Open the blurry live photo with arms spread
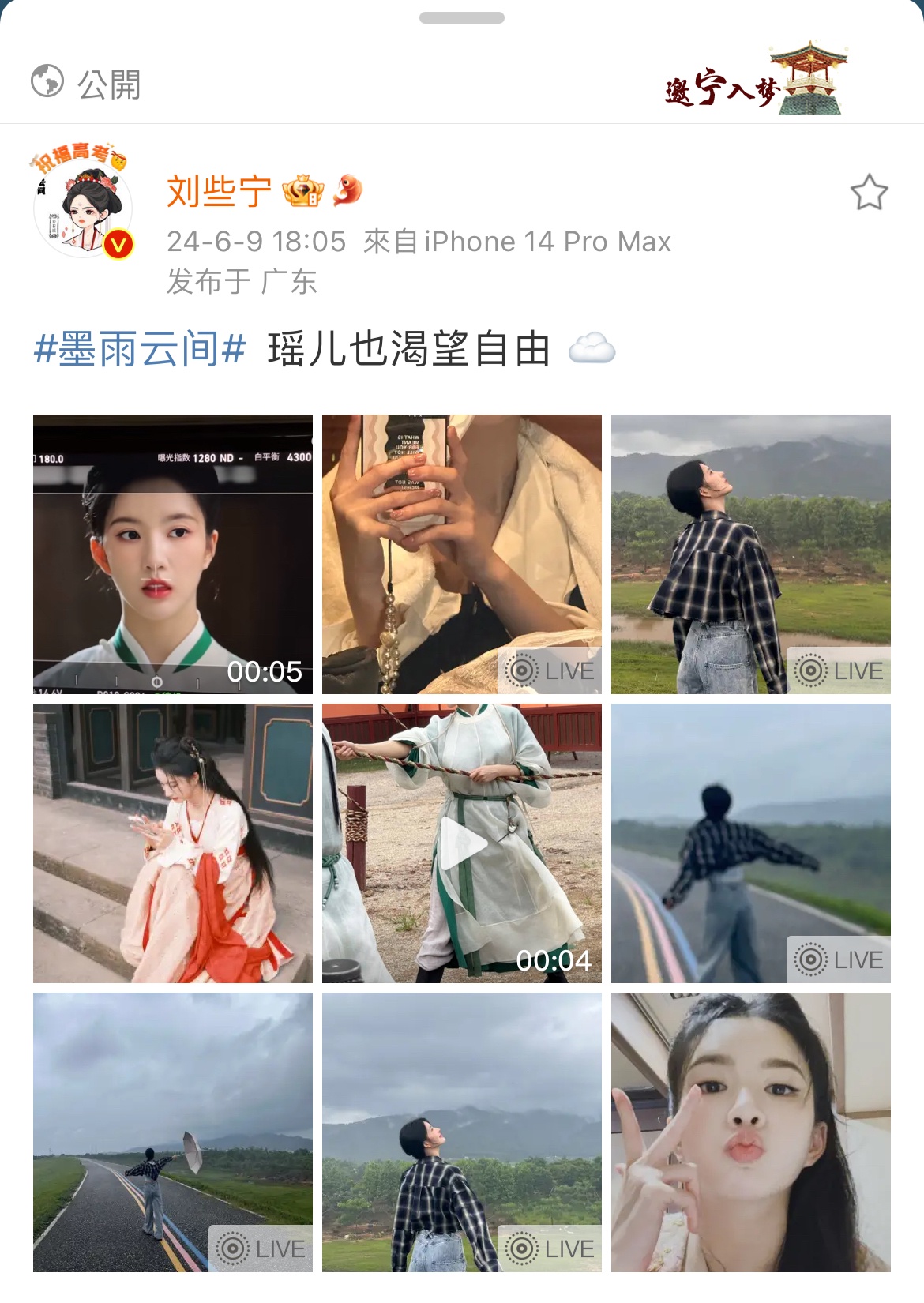Viewport: 924px width, 1303px height. point(750,843)
